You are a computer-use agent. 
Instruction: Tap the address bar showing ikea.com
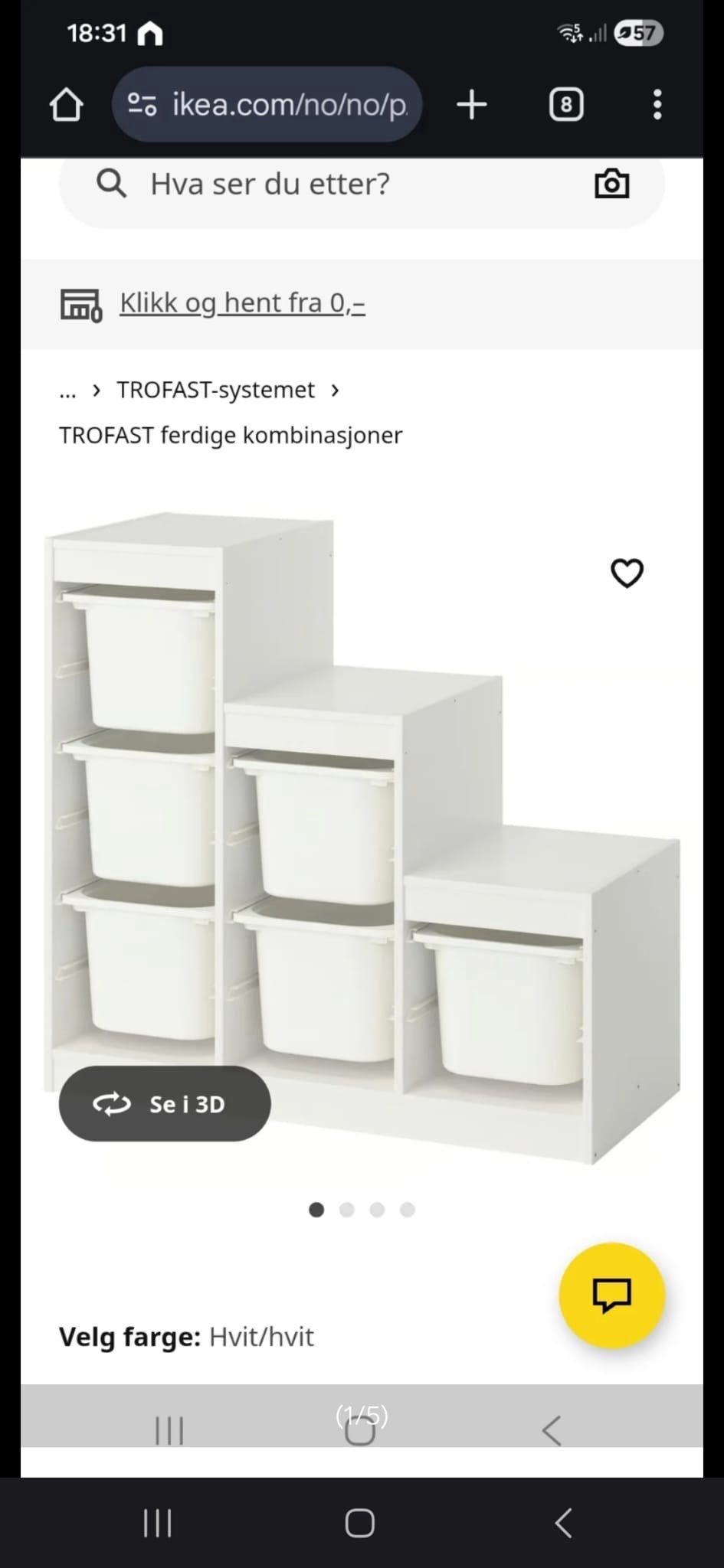click(x=267, y=104)
